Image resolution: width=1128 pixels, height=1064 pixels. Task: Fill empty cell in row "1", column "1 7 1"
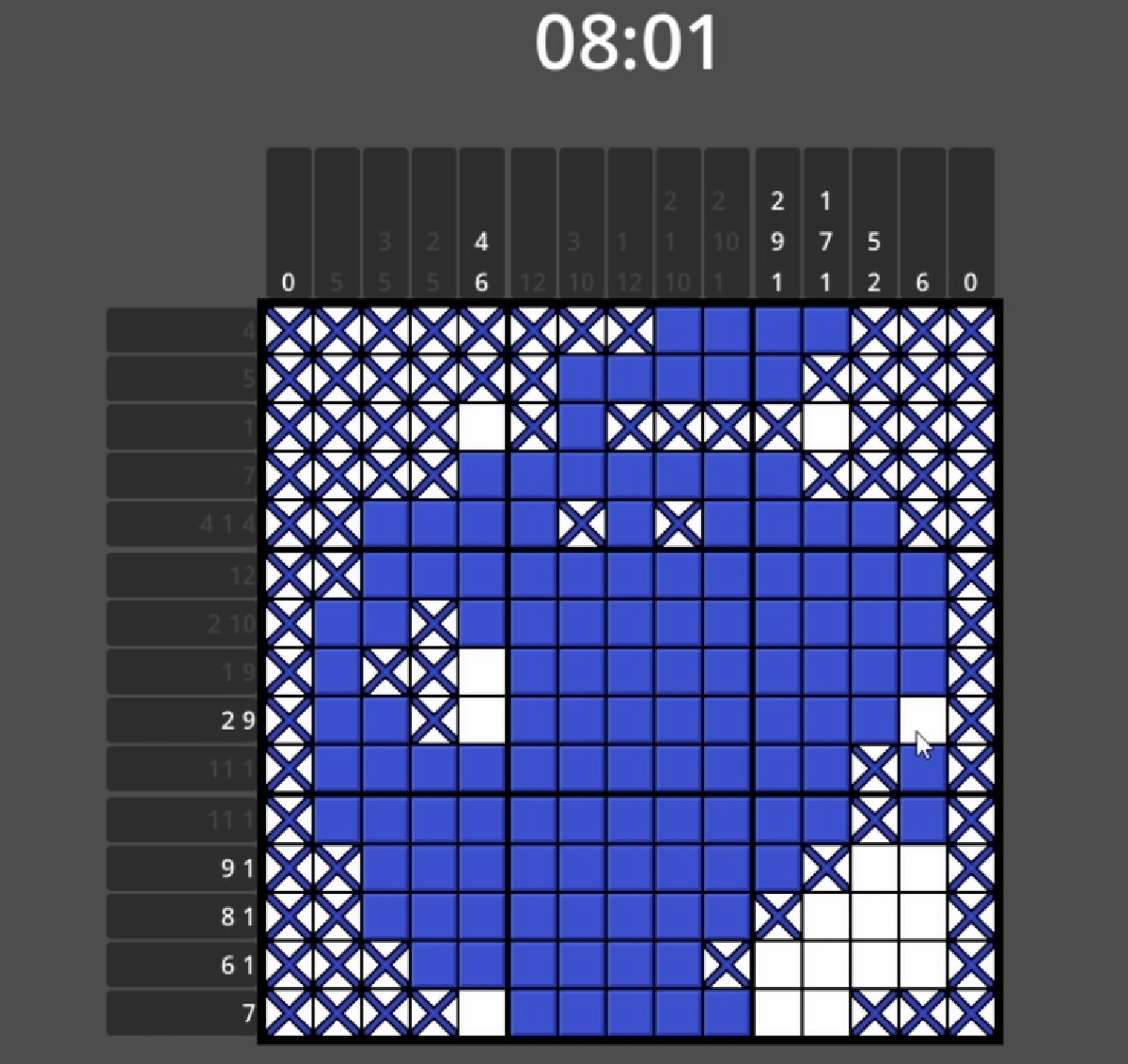click(825, 427)
